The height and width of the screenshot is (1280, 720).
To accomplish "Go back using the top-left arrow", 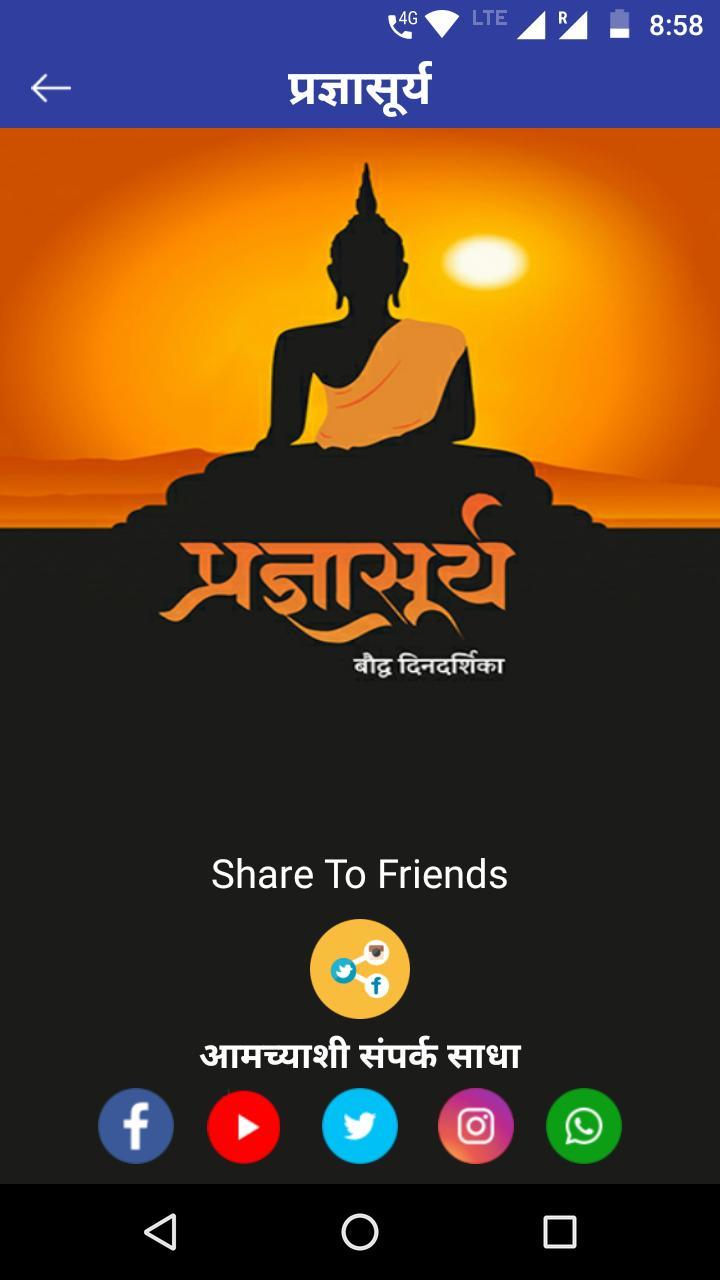I will click(50, 88).
